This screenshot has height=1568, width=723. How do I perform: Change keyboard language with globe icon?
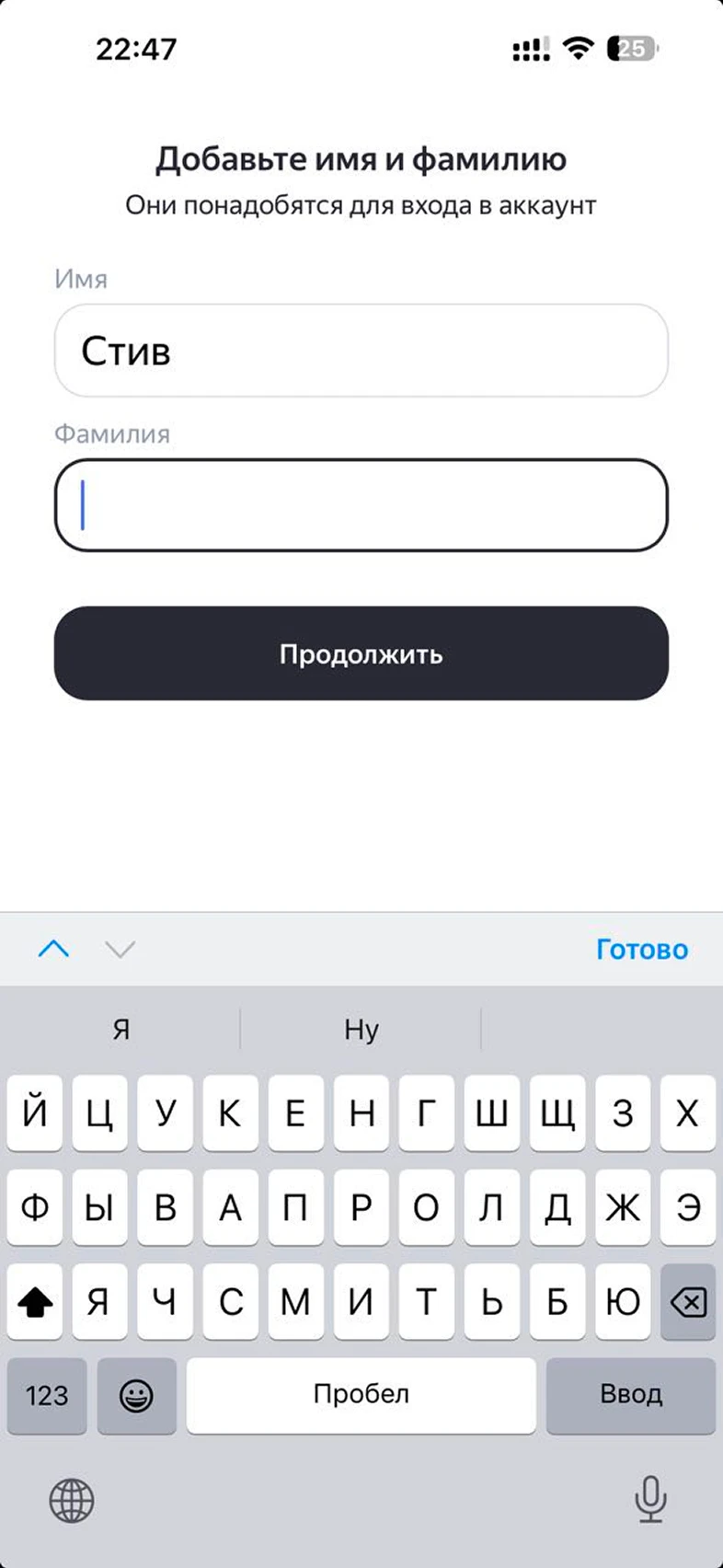coord(72,1501)
